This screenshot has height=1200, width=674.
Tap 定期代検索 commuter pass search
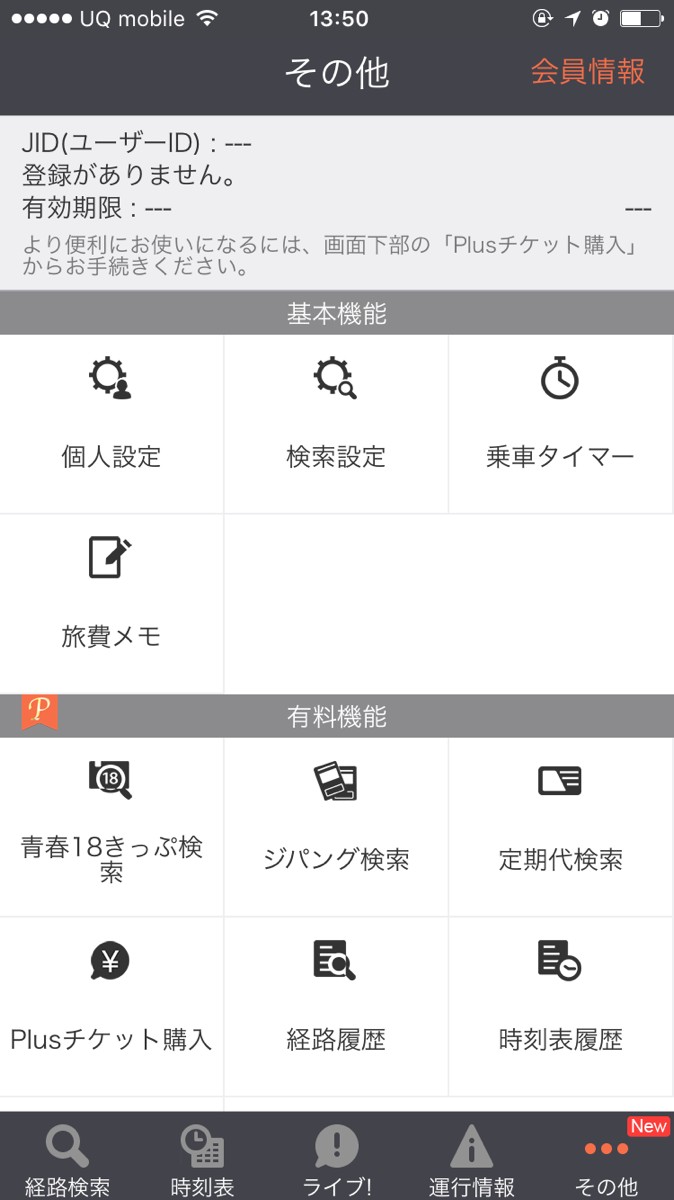tap(560, 826)
